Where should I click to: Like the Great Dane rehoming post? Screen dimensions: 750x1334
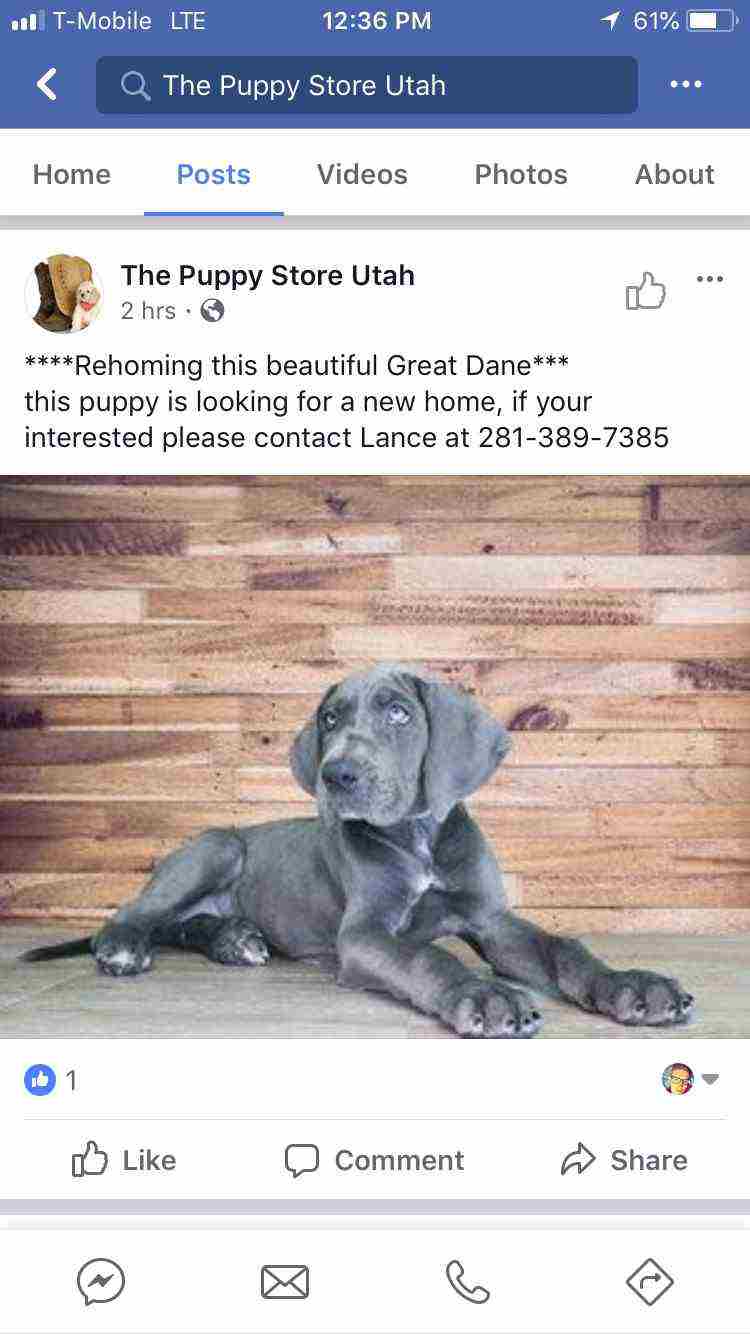point(124,1160)
